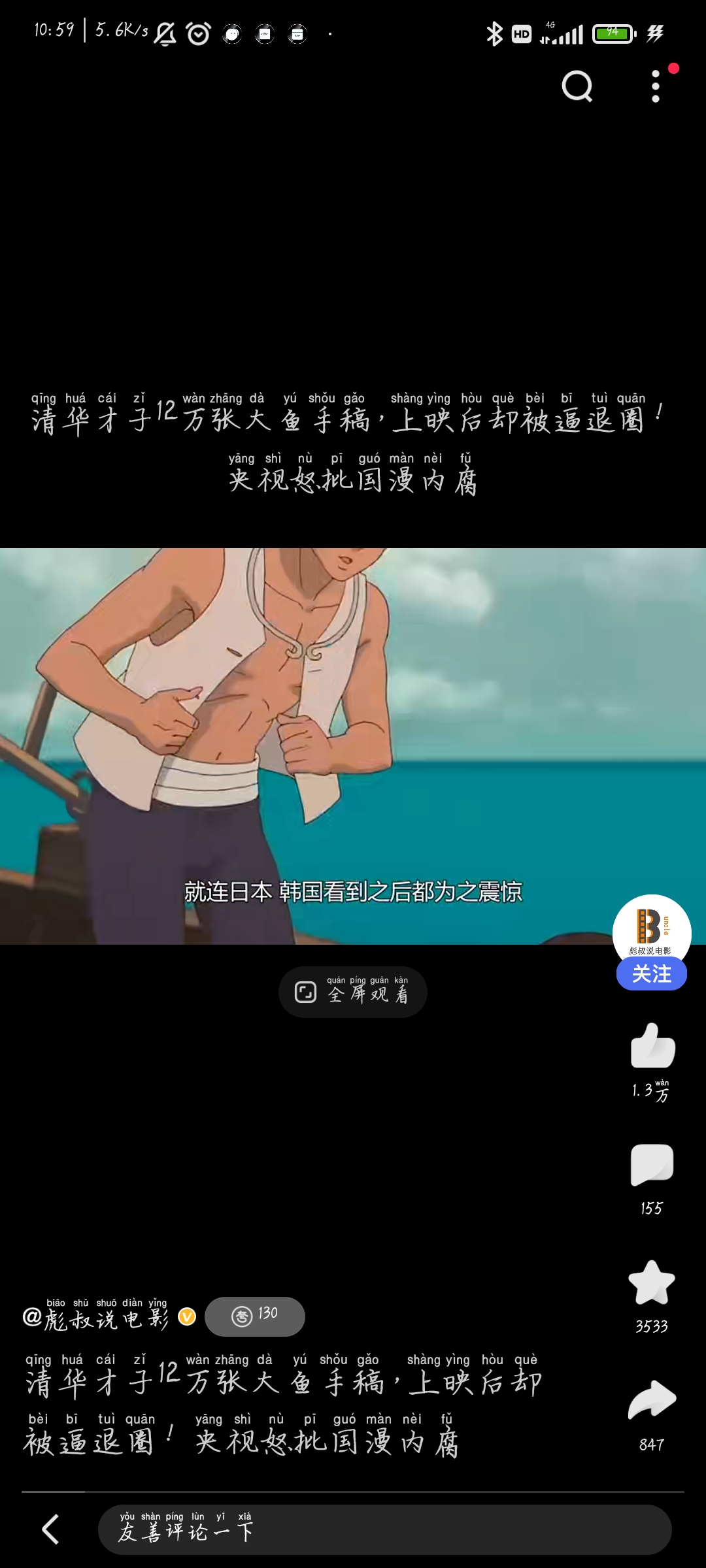
Task: Go back using bottom-left arrow
Action: pos(51,1529)
